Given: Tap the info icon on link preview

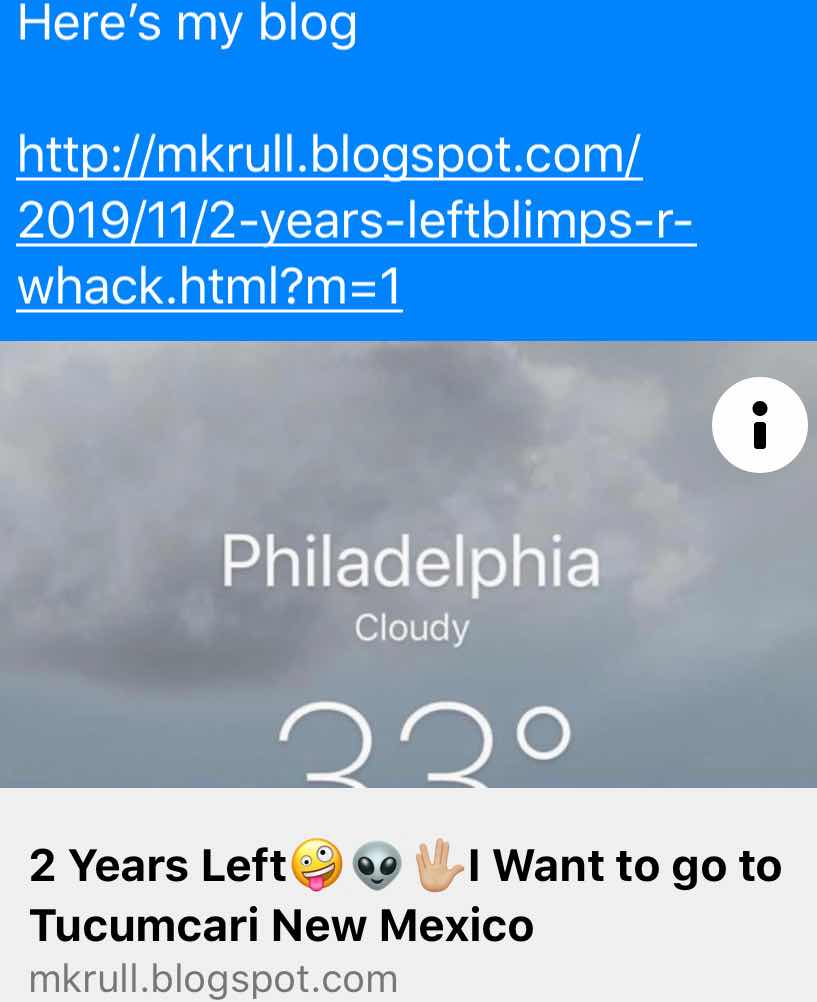Looking at the screenshot, I should coord(759,425).
